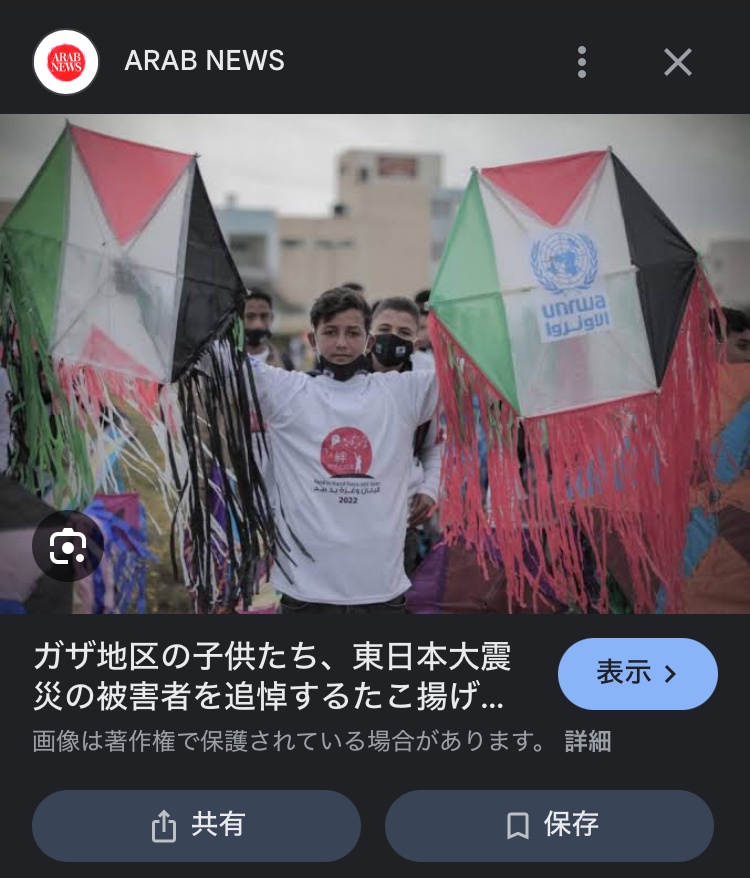Search this image with Google Lens
The height and width of the screenshot is (878, 750).
pos(67,546)
